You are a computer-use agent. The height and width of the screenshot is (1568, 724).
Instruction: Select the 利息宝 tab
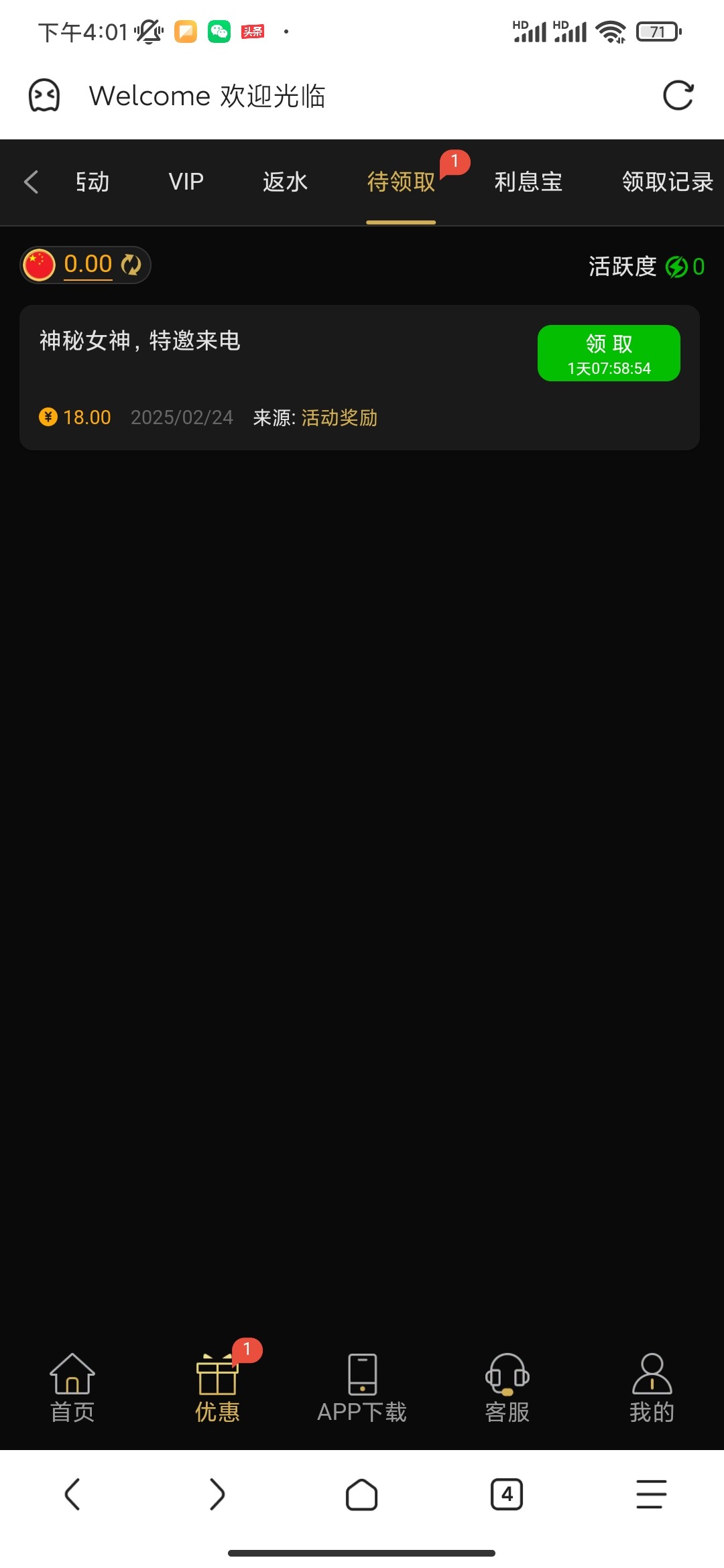tap(528, 182)
